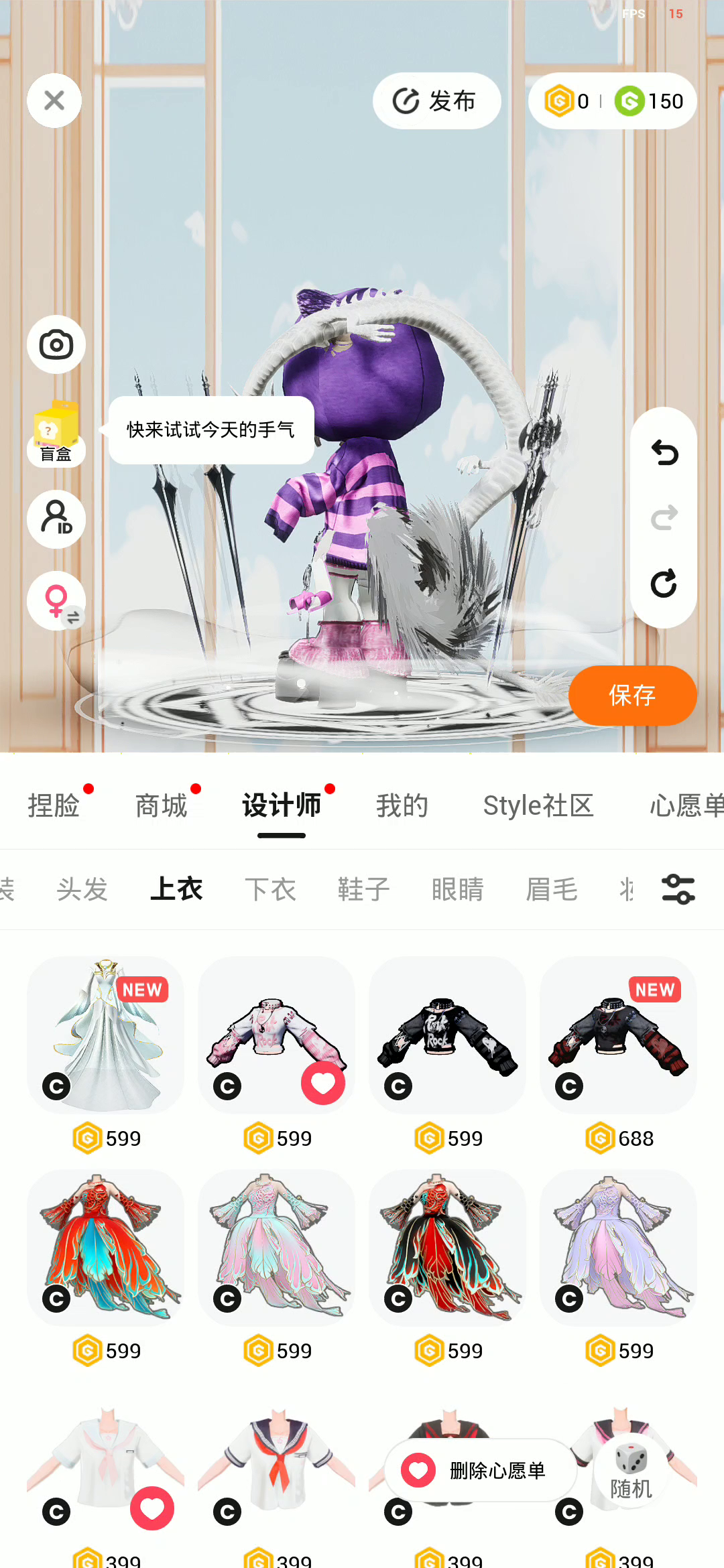Viewport: 724px width, 1568px height.
Task: Open the filter settings icon
Action: click(678, 889)
